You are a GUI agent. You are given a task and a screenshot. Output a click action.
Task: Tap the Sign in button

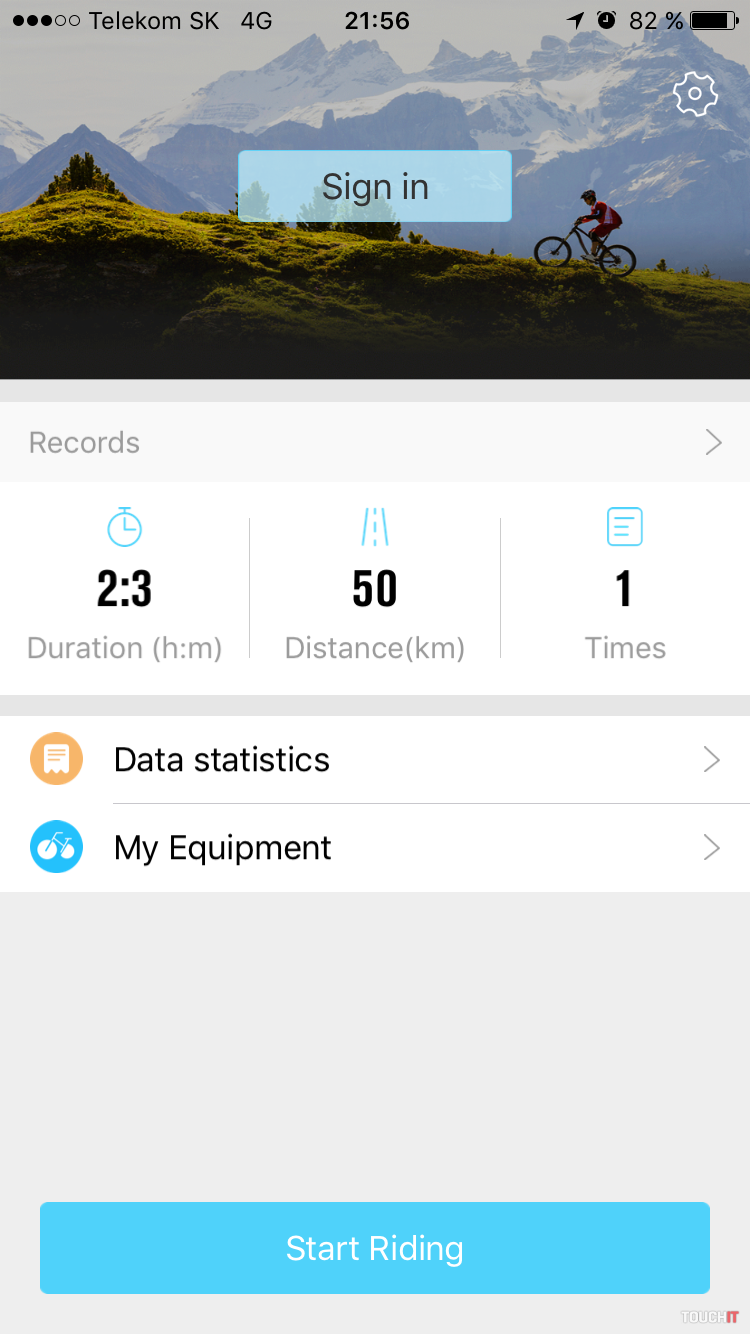[x=375, y=187]
